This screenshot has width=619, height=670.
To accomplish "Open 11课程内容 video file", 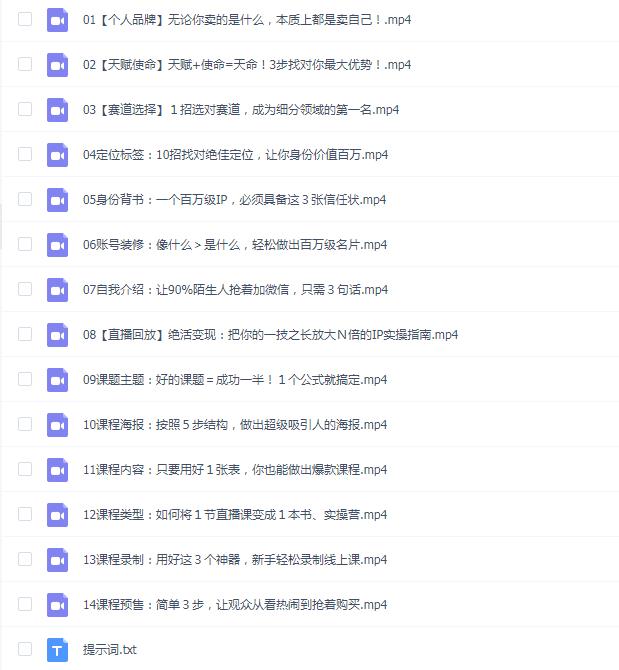I will [234, 469].
